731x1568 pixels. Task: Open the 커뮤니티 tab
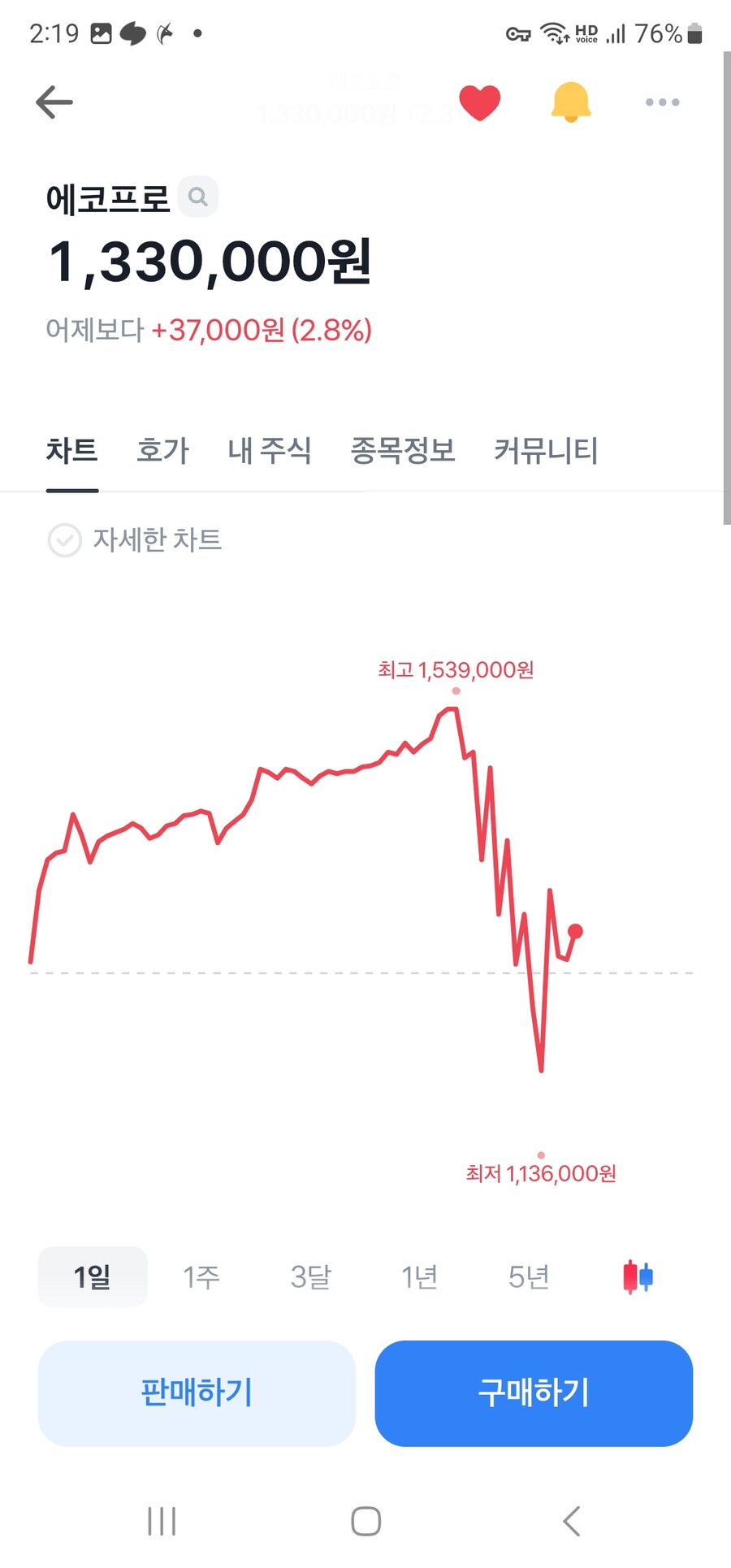point(546,452)
